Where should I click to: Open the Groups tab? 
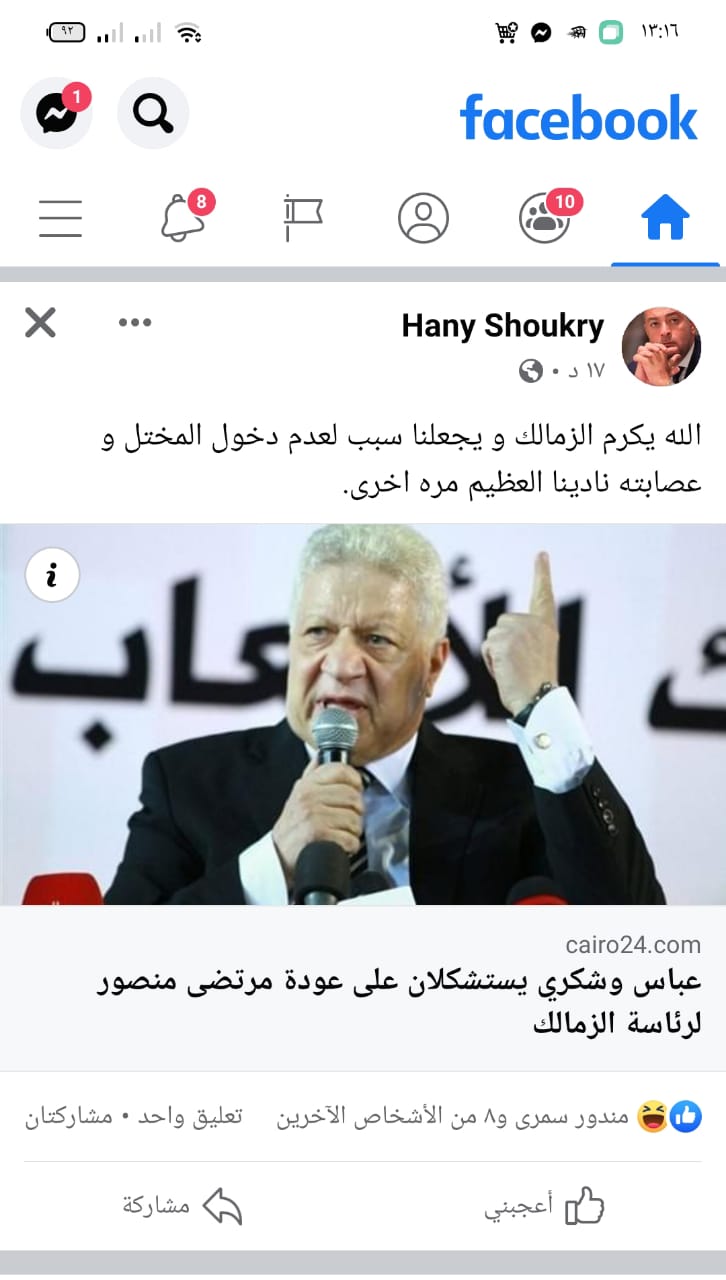point(545,217)
